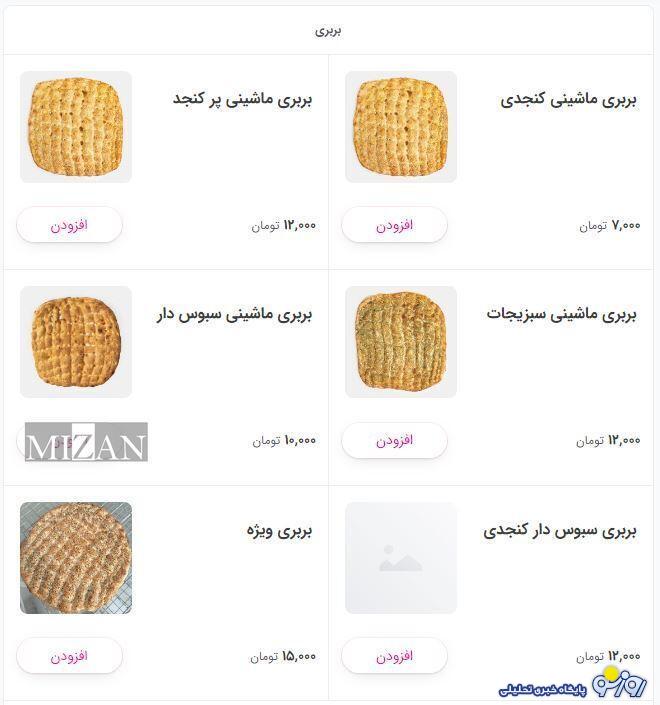This screenshot has height=705, width=660.
Task: View the بربری ماشینی پر کنجد image
Action: 76,127
